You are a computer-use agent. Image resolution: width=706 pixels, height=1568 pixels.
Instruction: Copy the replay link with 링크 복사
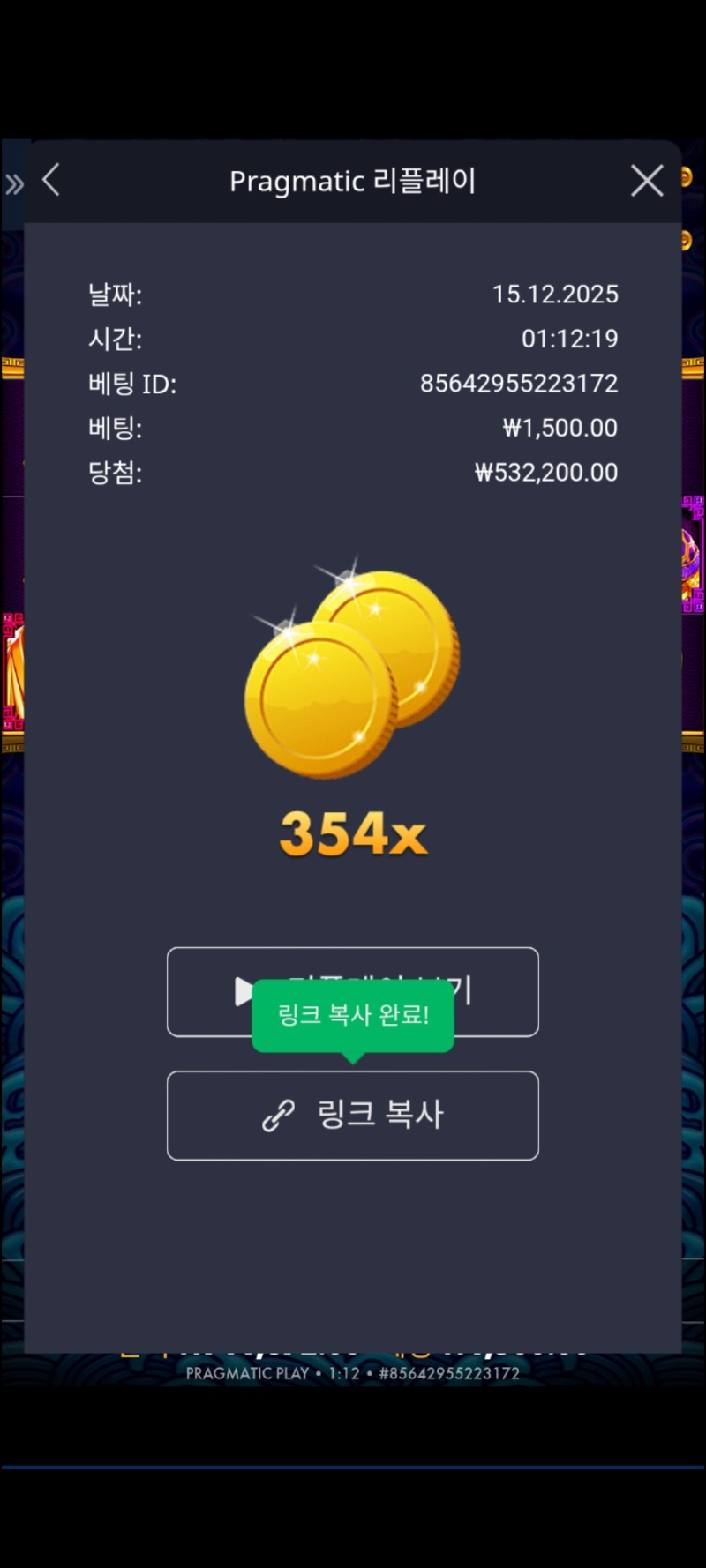(x=353, y=1116)
